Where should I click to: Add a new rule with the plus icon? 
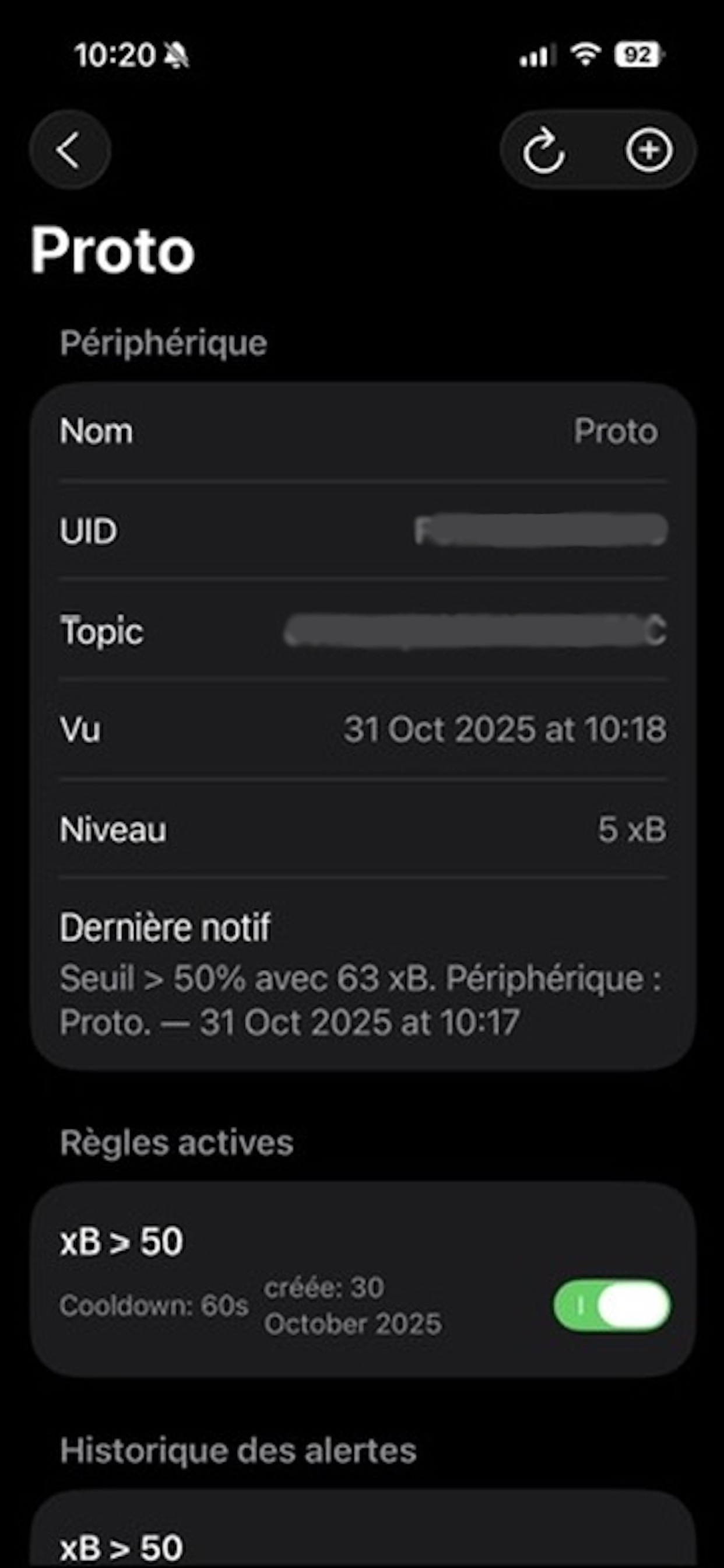[x=649, y=150]
